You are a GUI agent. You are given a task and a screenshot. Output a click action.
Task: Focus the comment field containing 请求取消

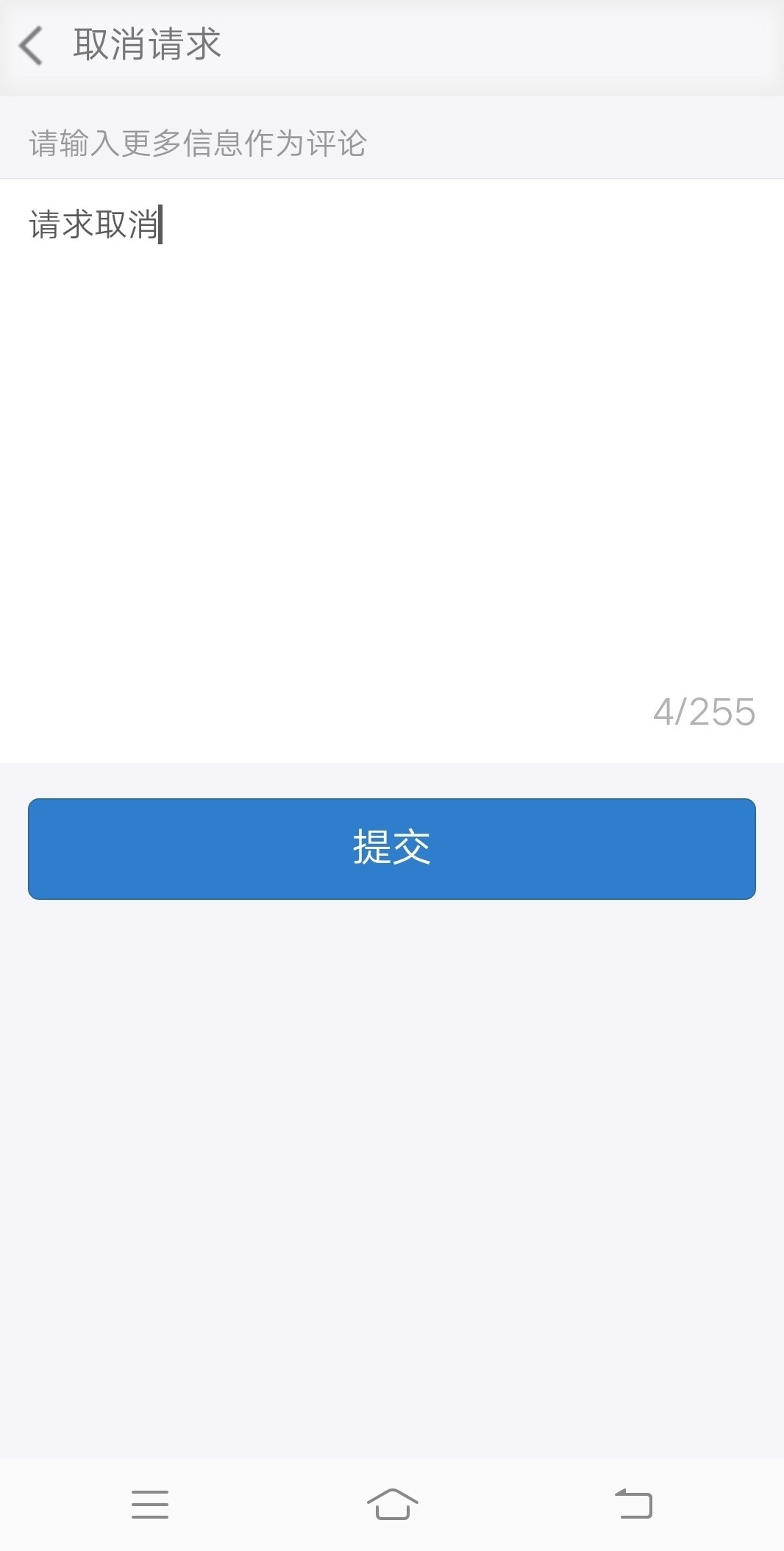(391, 441)
